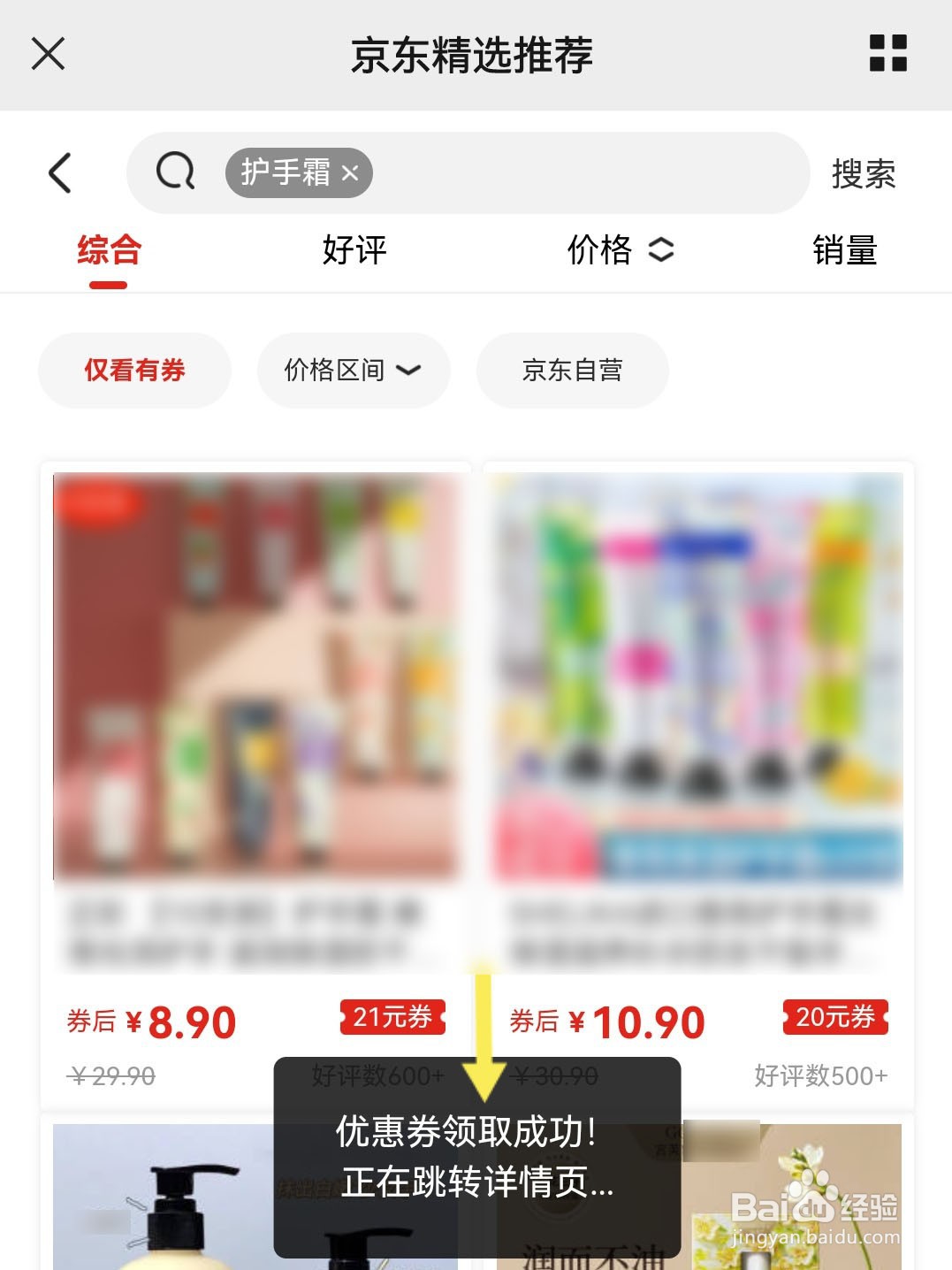The height and width of the screenshot is (1270, 952).
Task: Switch to the 好评 tab
Action: (352, 250)
